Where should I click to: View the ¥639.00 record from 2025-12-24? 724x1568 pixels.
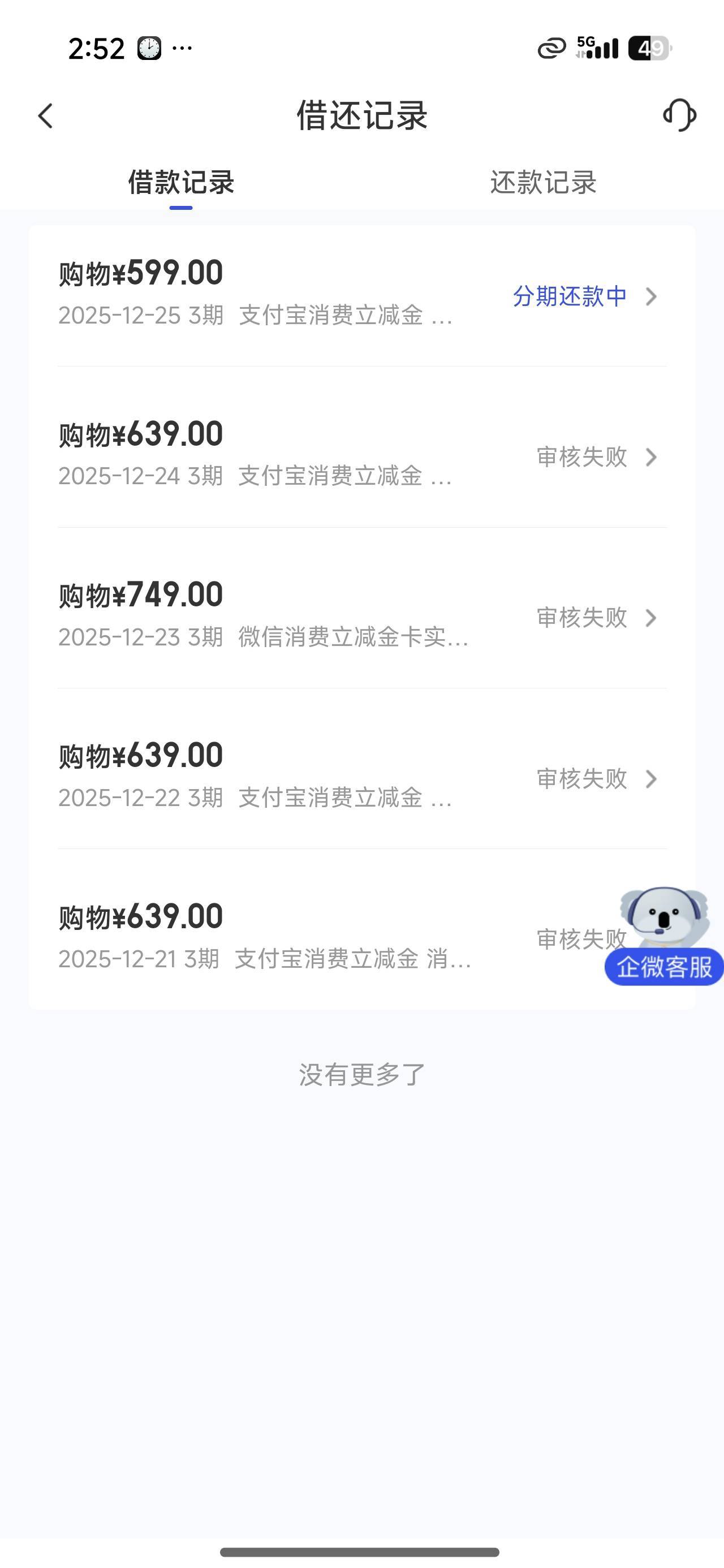pyautogui.click(x=361, y=455)
